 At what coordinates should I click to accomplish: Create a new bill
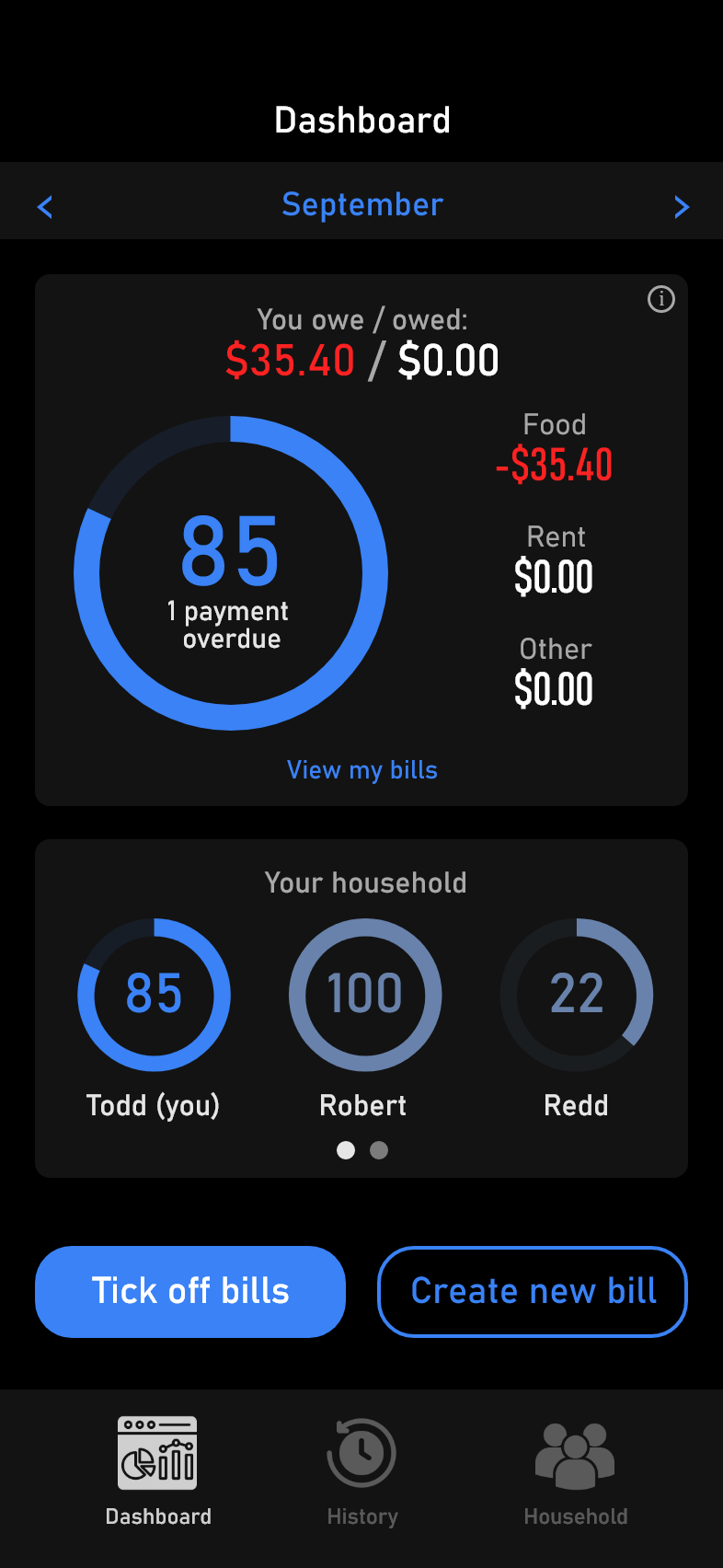tap(533, 1291)
